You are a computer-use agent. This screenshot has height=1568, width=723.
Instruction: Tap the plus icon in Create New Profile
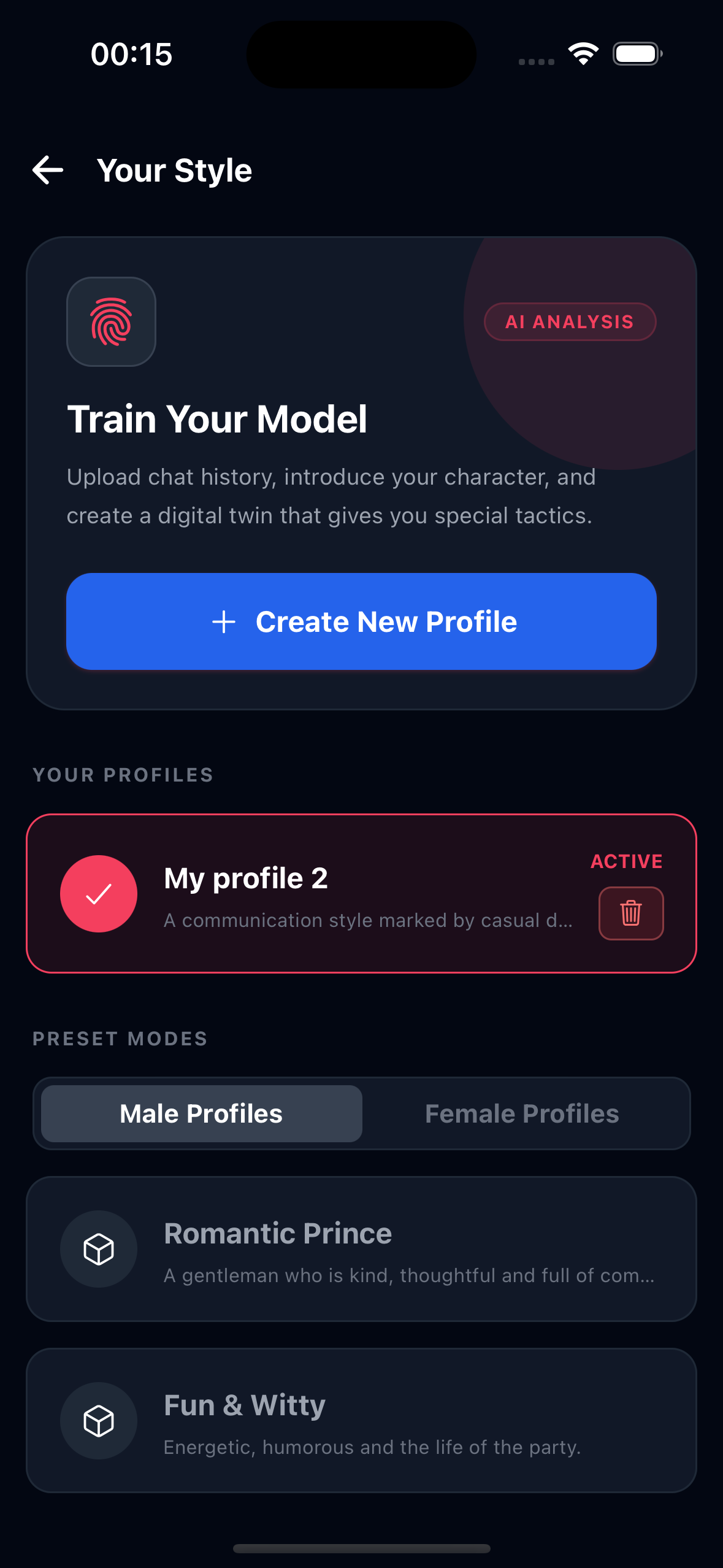[x=224, y=621]
